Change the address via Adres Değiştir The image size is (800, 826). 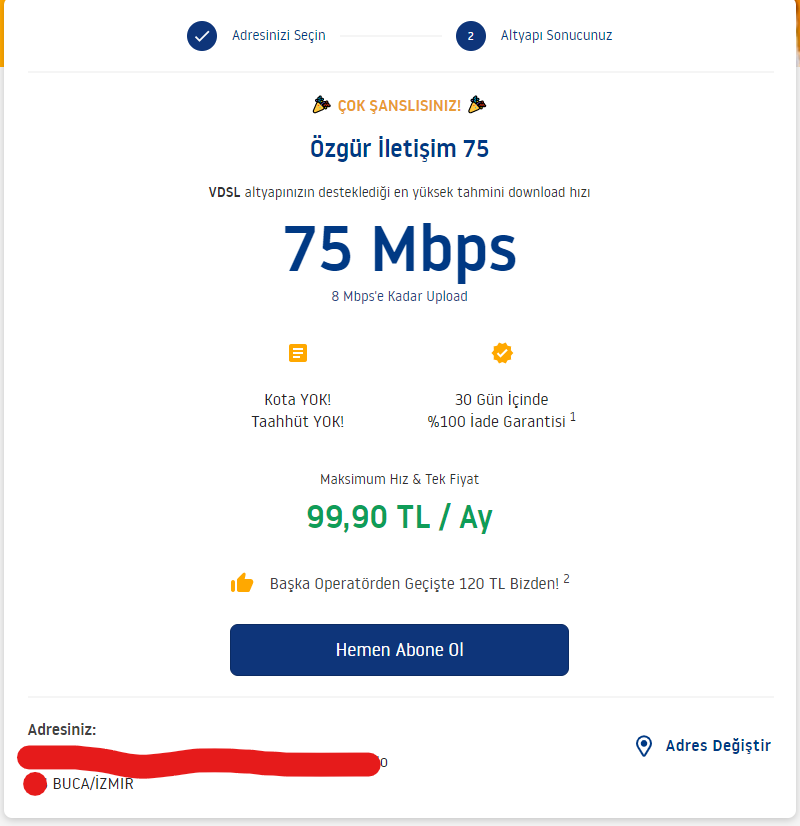(x=704, y=746)
